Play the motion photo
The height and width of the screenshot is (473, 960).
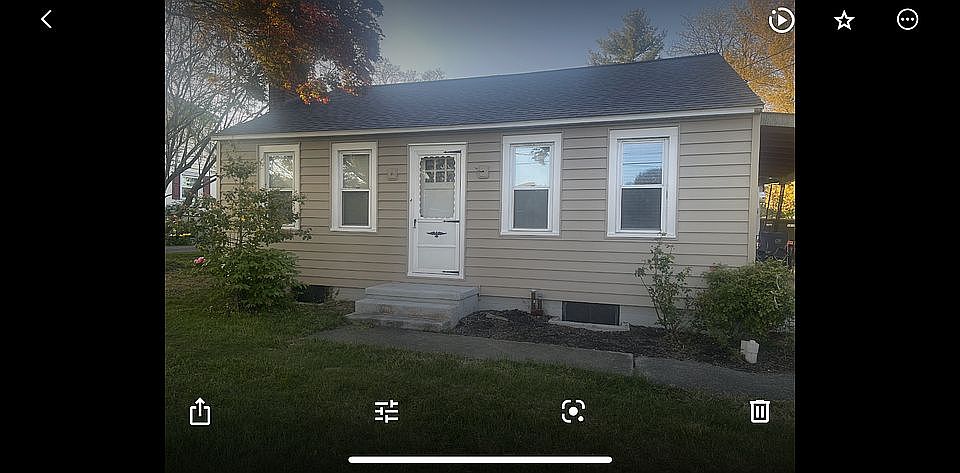click(781, 20)
